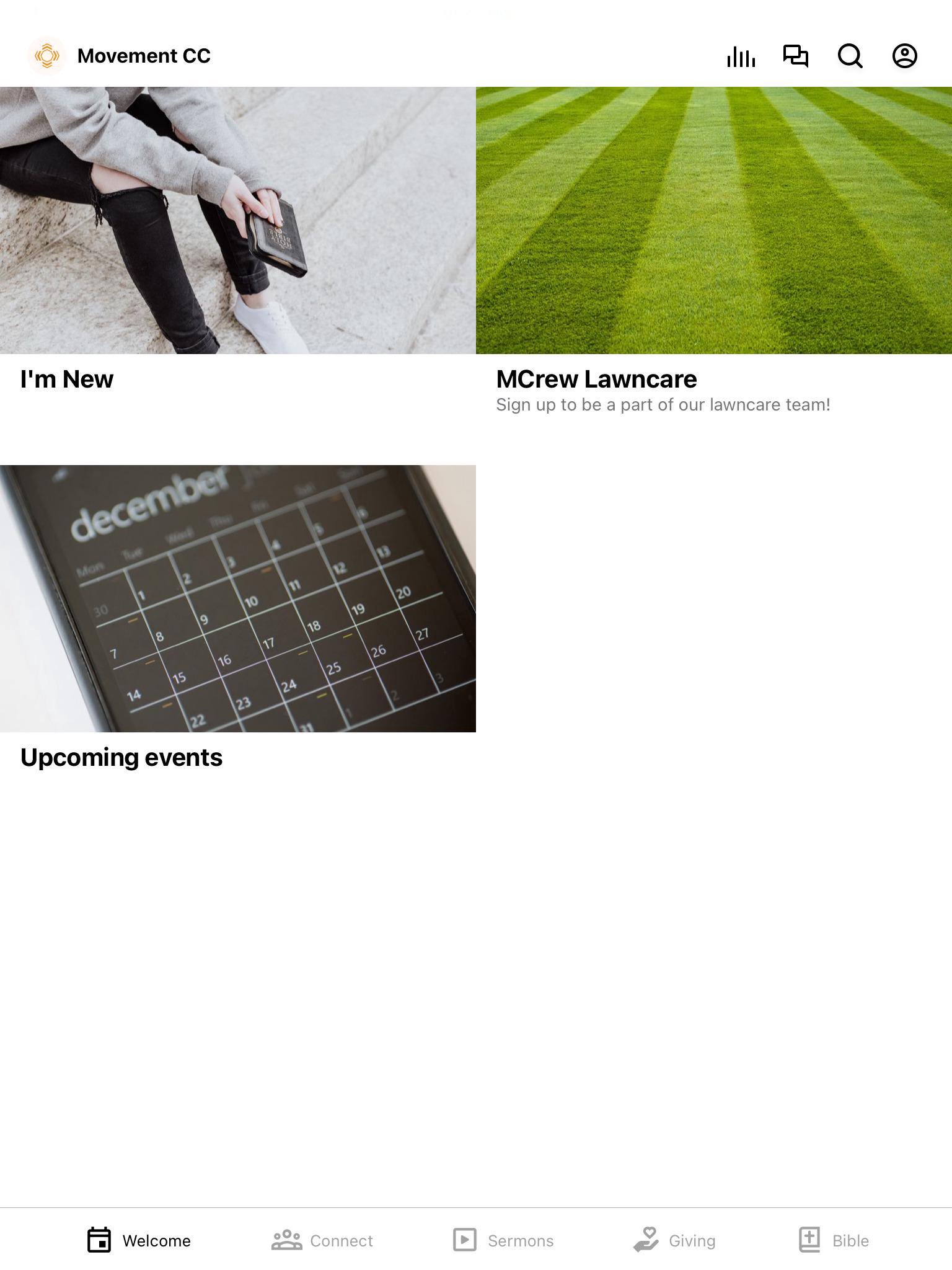This screenshot has height=1270, width=952.
Task: Open the audio bars icon
Action: (x=741, y=56)
